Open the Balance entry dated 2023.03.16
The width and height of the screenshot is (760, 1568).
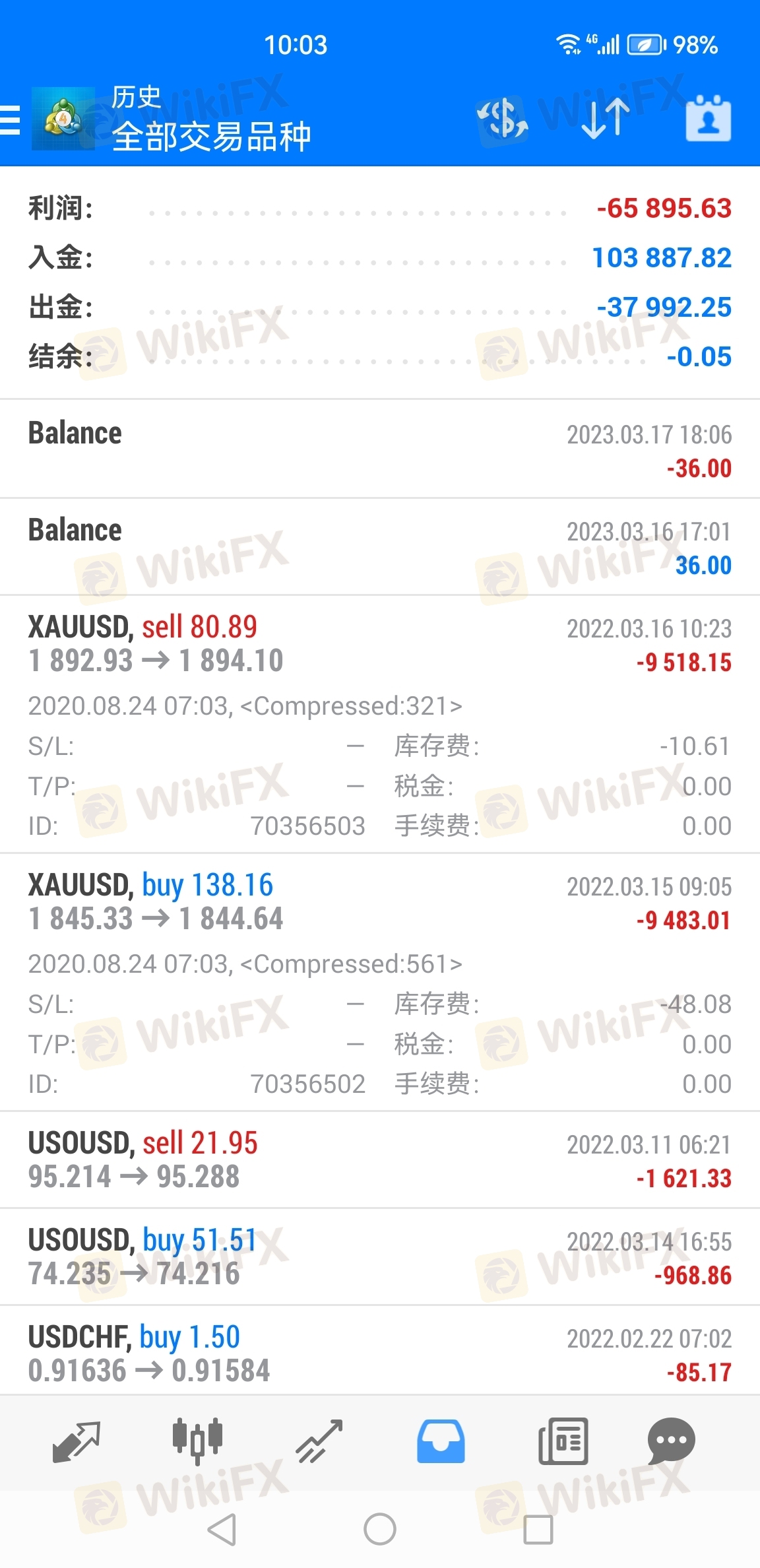tap(380, 547)
